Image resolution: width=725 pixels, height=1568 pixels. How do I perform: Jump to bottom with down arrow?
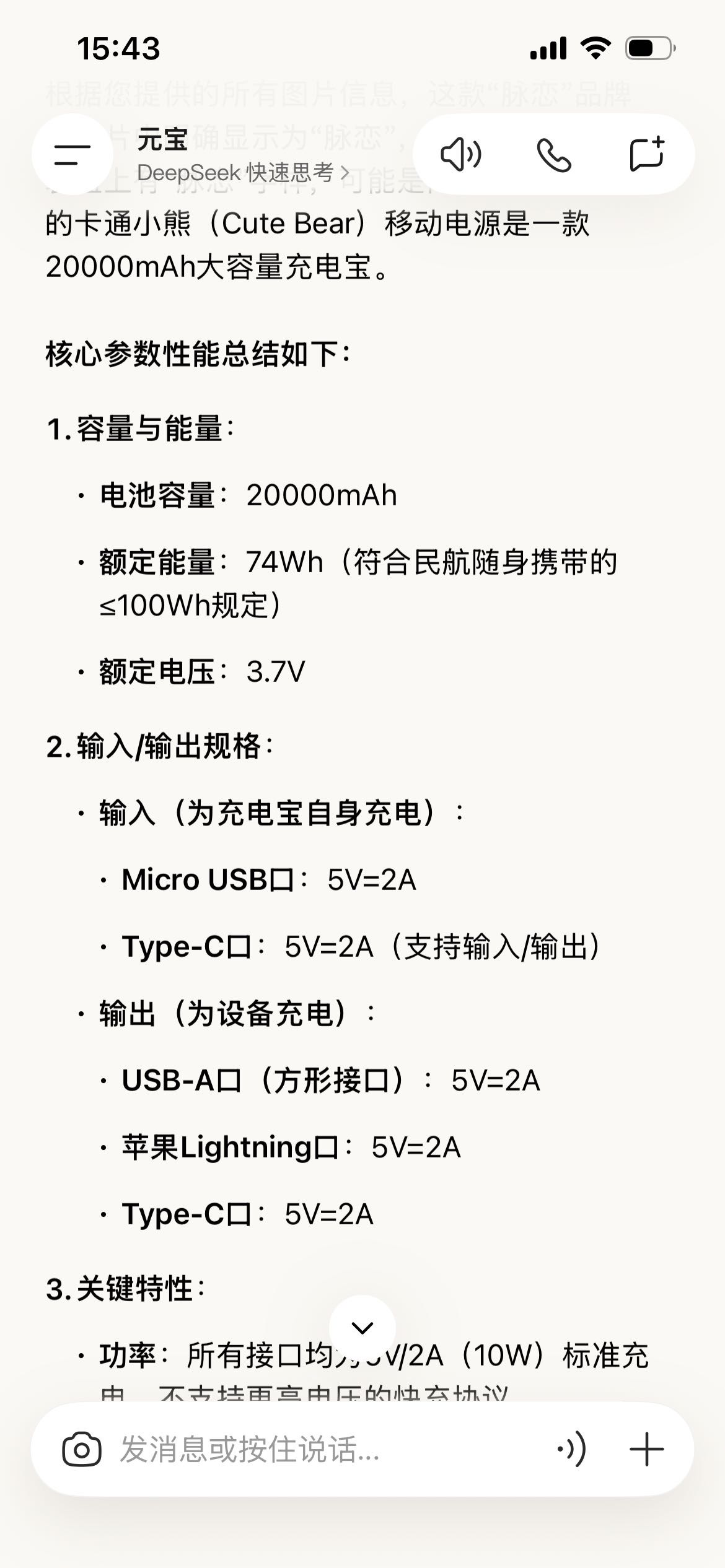[362, 1327]
